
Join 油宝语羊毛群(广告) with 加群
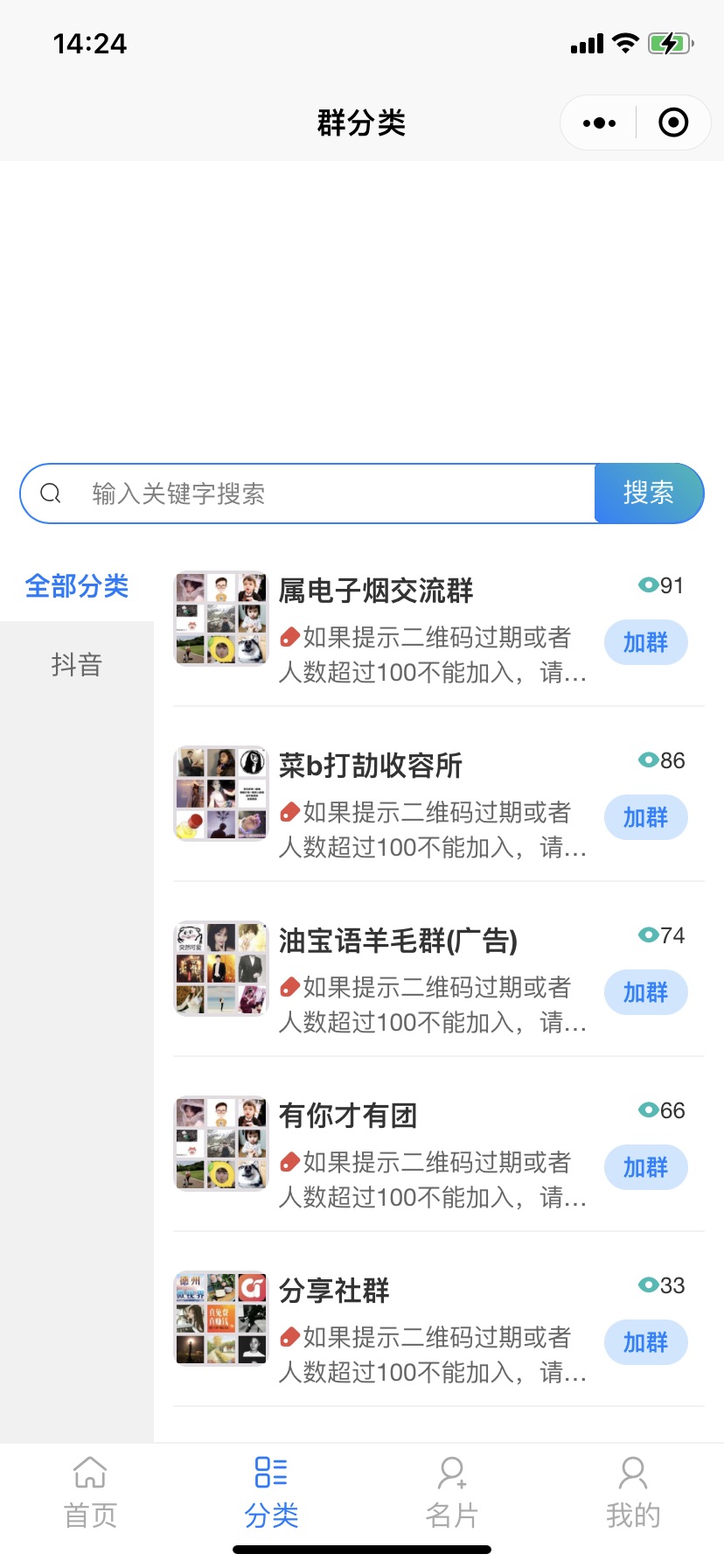point(645,993)
